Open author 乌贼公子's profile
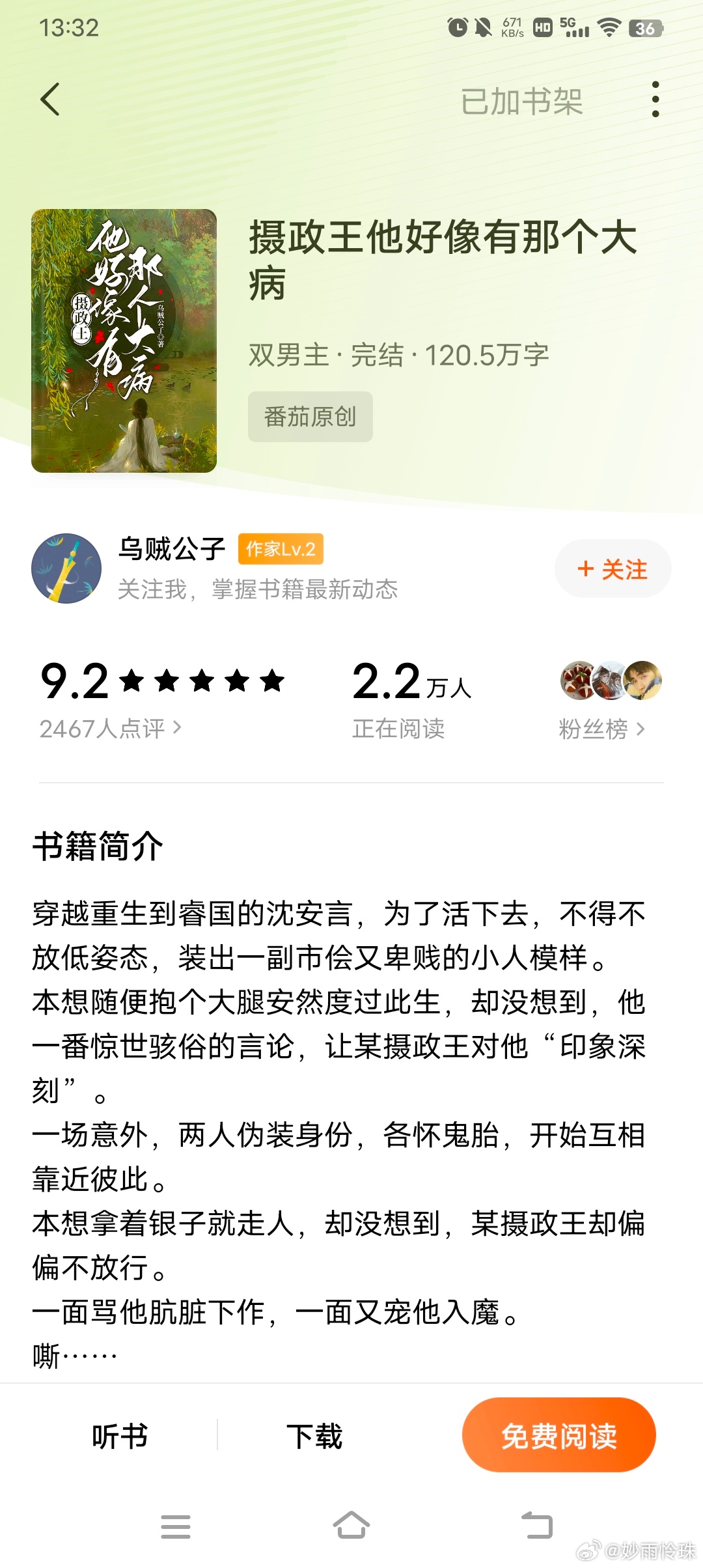Screen dimensions: 703x1568 172,549
